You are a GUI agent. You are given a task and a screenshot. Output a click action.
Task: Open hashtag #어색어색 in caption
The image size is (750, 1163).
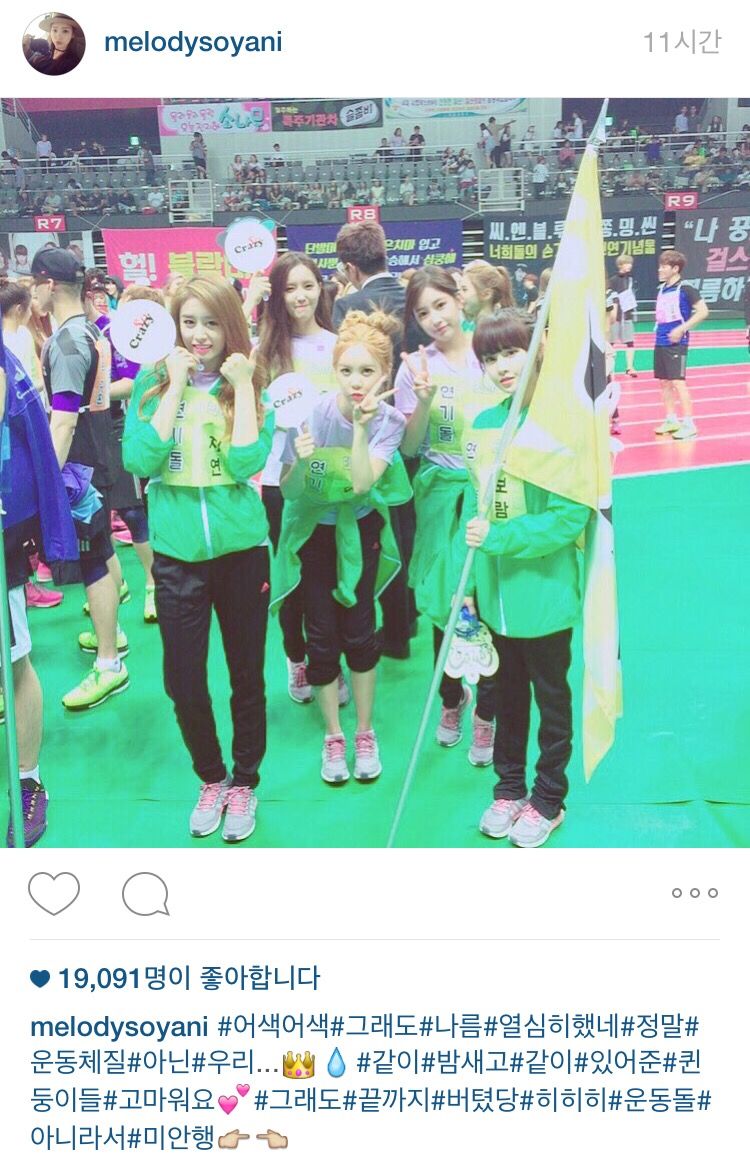pos(274,1027)
